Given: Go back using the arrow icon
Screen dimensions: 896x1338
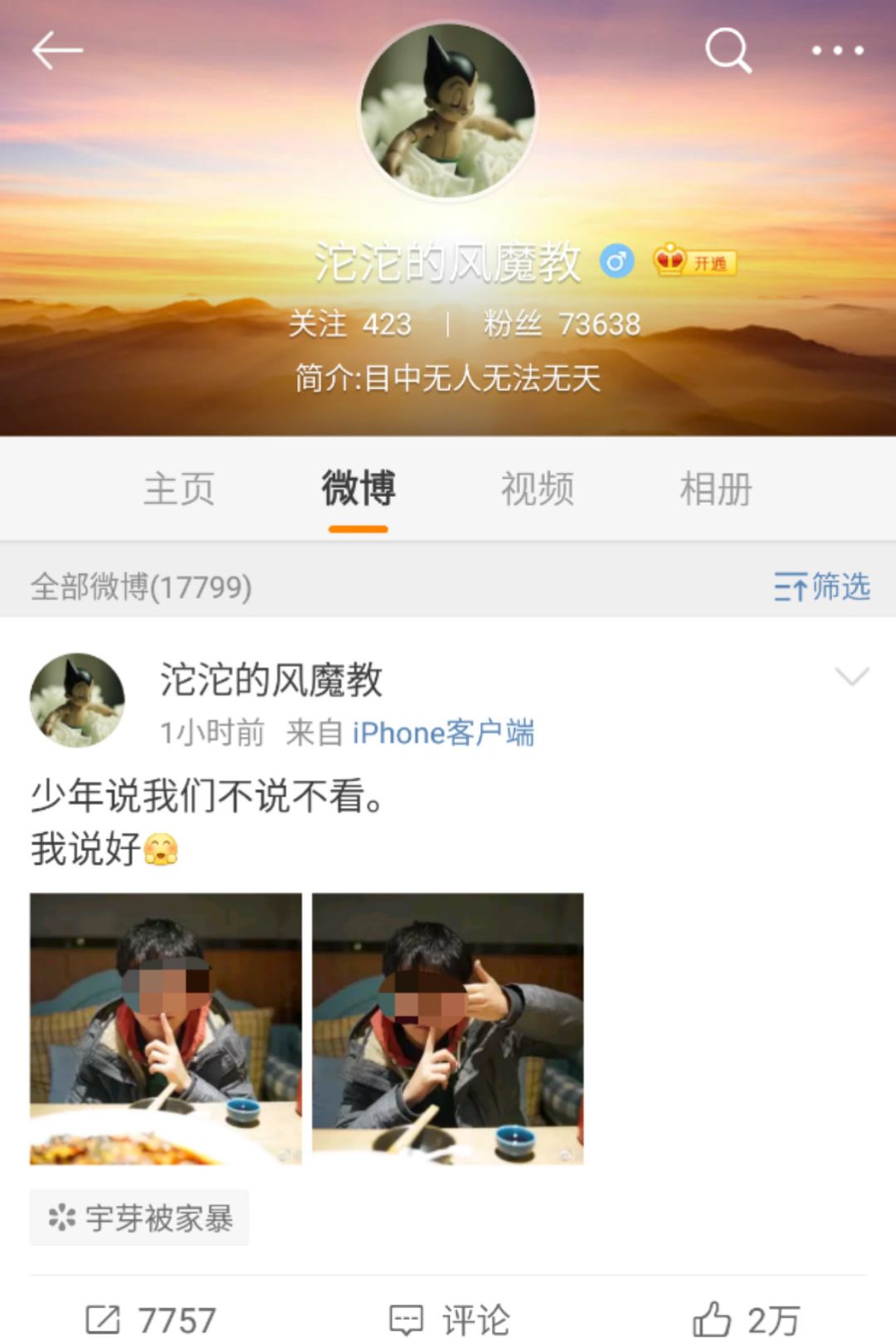Looking at the screenshot, I should pyautogui.click(x=56, y=51).
